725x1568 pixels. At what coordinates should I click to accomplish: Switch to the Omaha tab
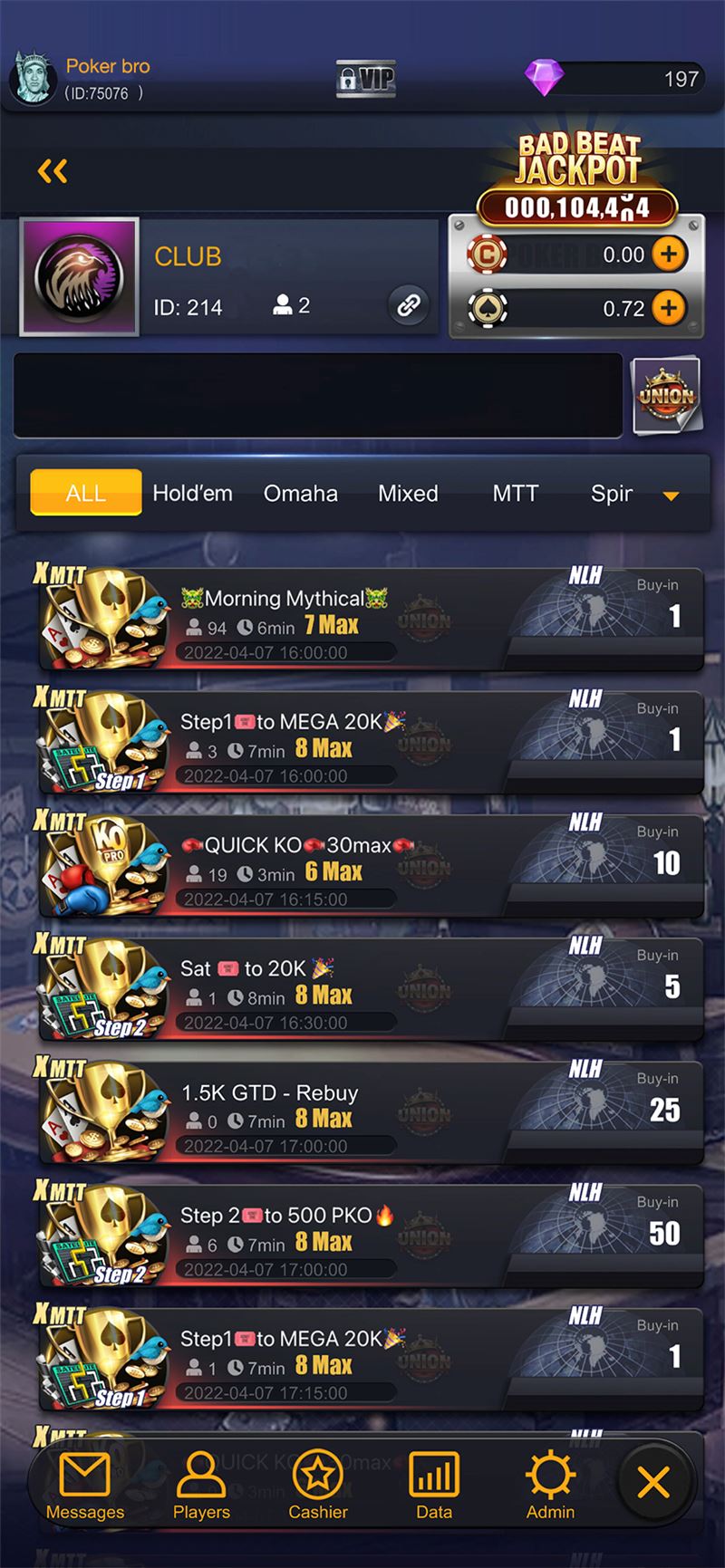[x=301, y=493]
